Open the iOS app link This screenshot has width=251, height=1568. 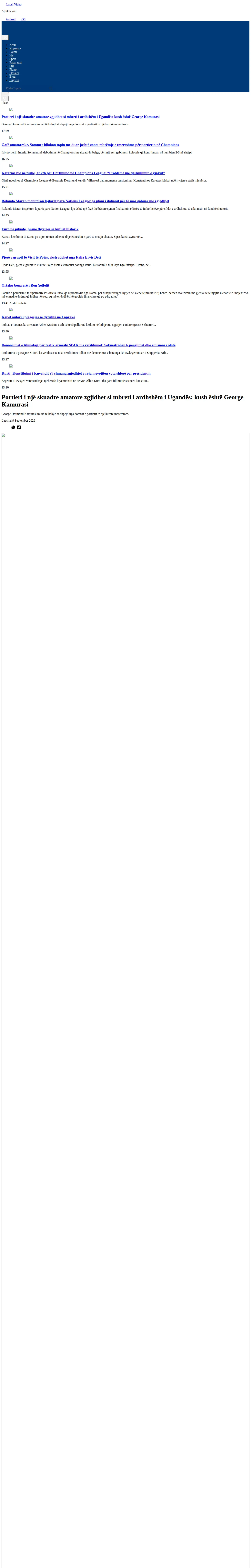pyautogui.click(x=23, y=19)
